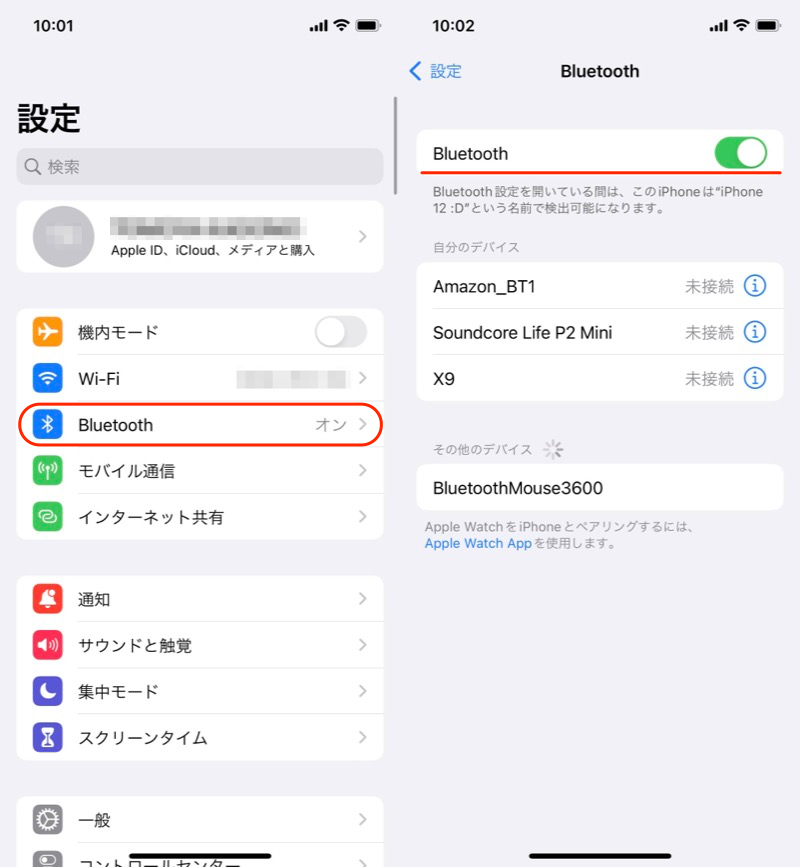The width and height of the screenshot is (800, 867).
Task: Open info for Soundcore Life P2 Mini
Action: 756,332
